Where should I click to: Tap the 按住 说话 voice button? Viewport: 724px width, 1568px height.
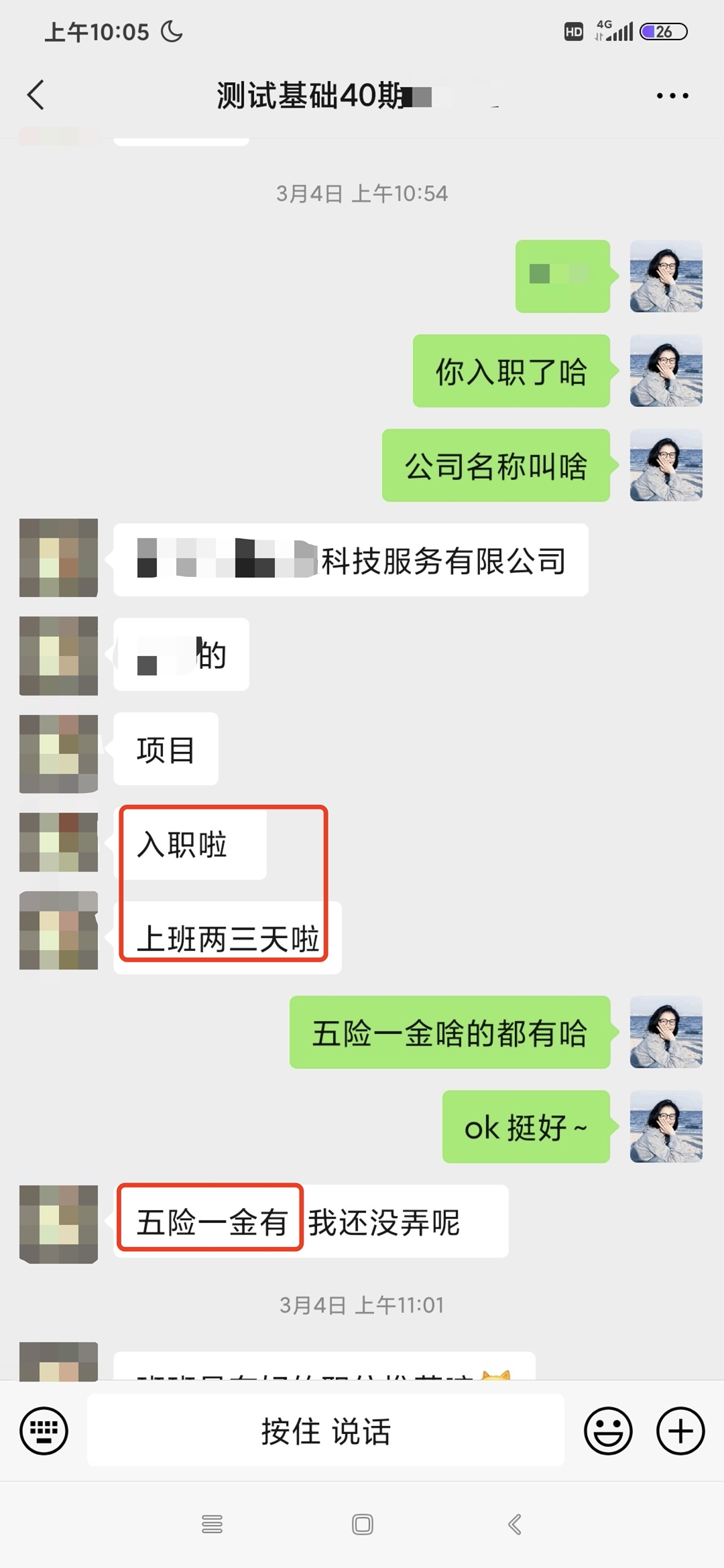coord(326,1431)
